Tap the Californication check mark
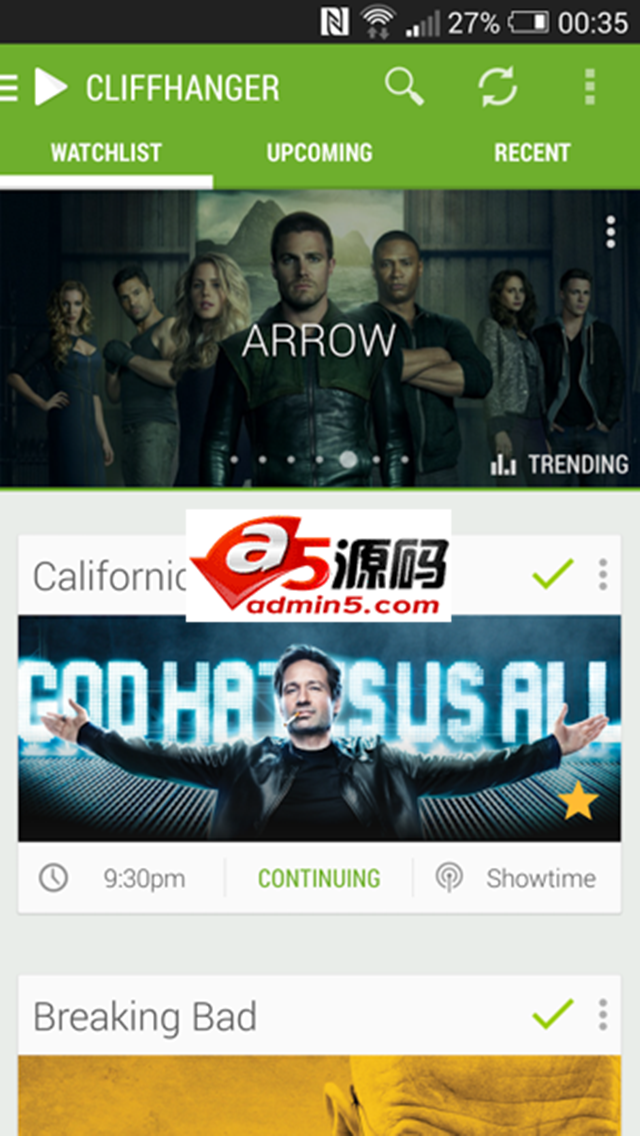 pyautogui.click(x=552, y=574)
